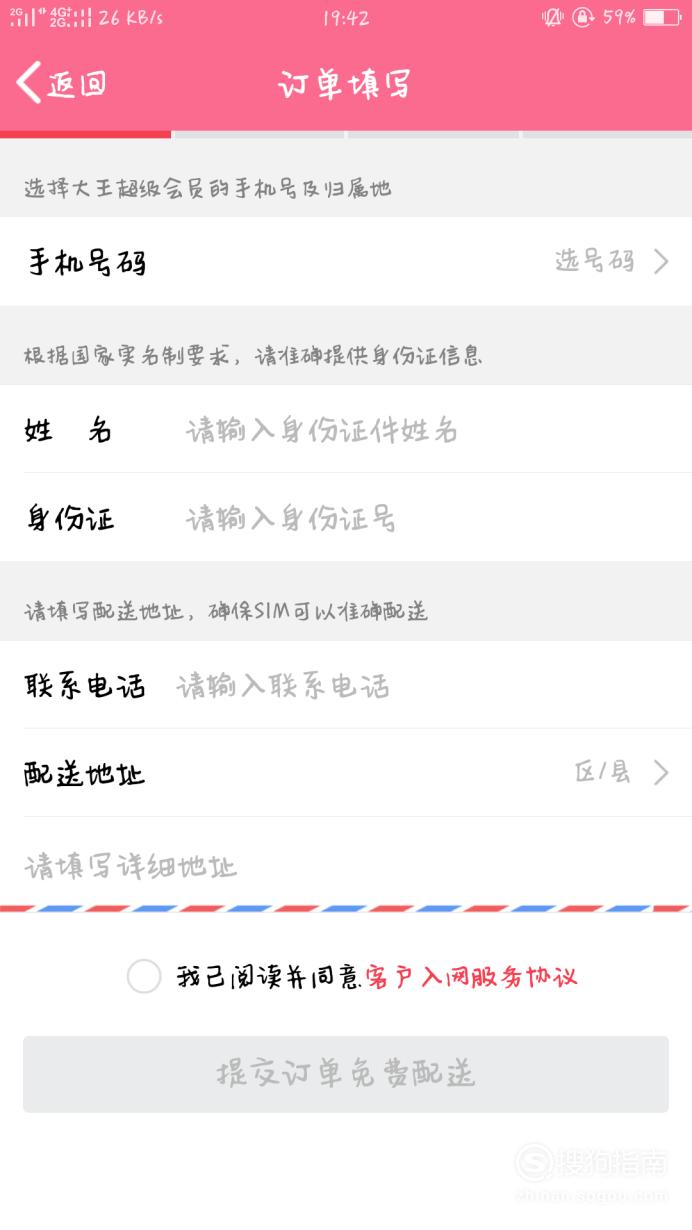Tap 返回 to go back

62,84
